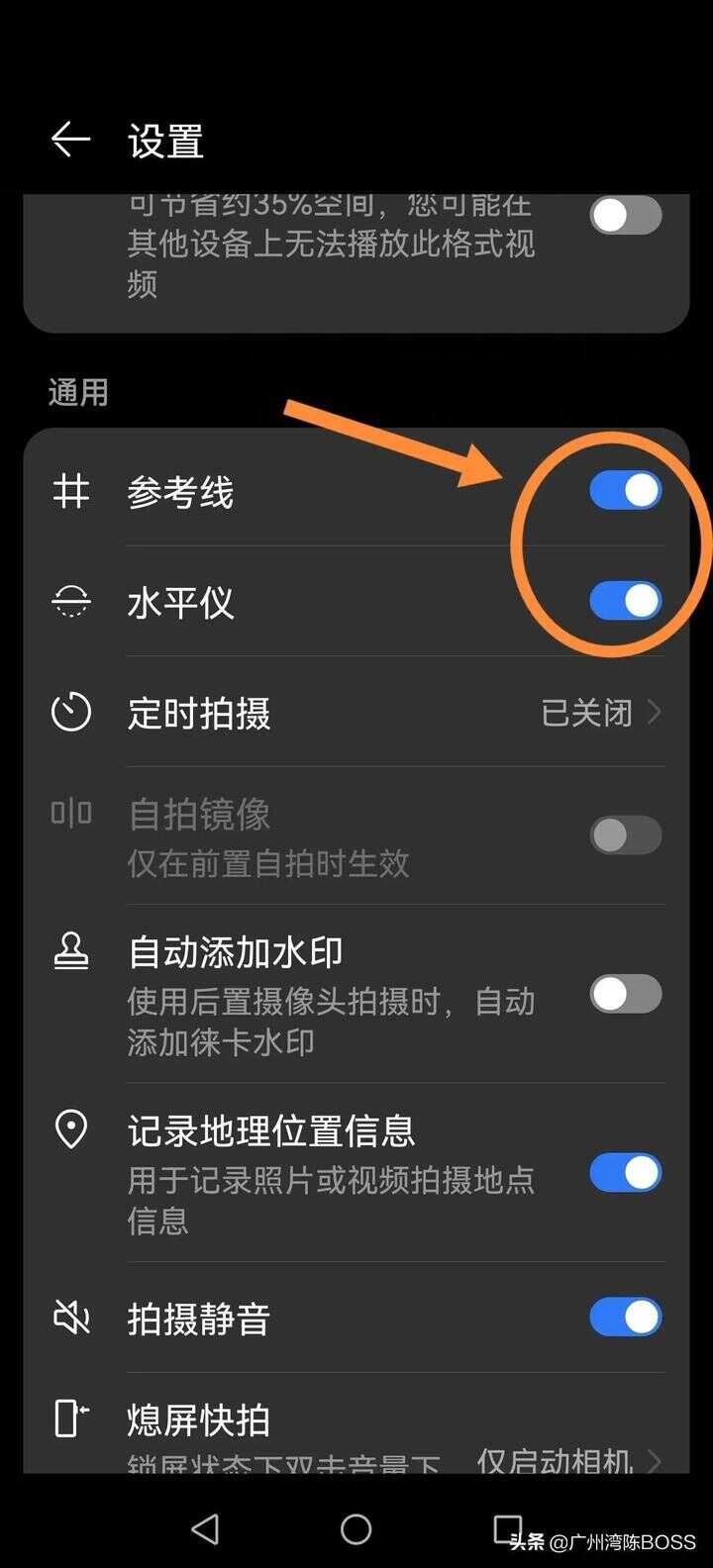Toggle the 拍摄静音 switch
The height and width of the screenshot is (1568, 713).
coord(625,1318)
